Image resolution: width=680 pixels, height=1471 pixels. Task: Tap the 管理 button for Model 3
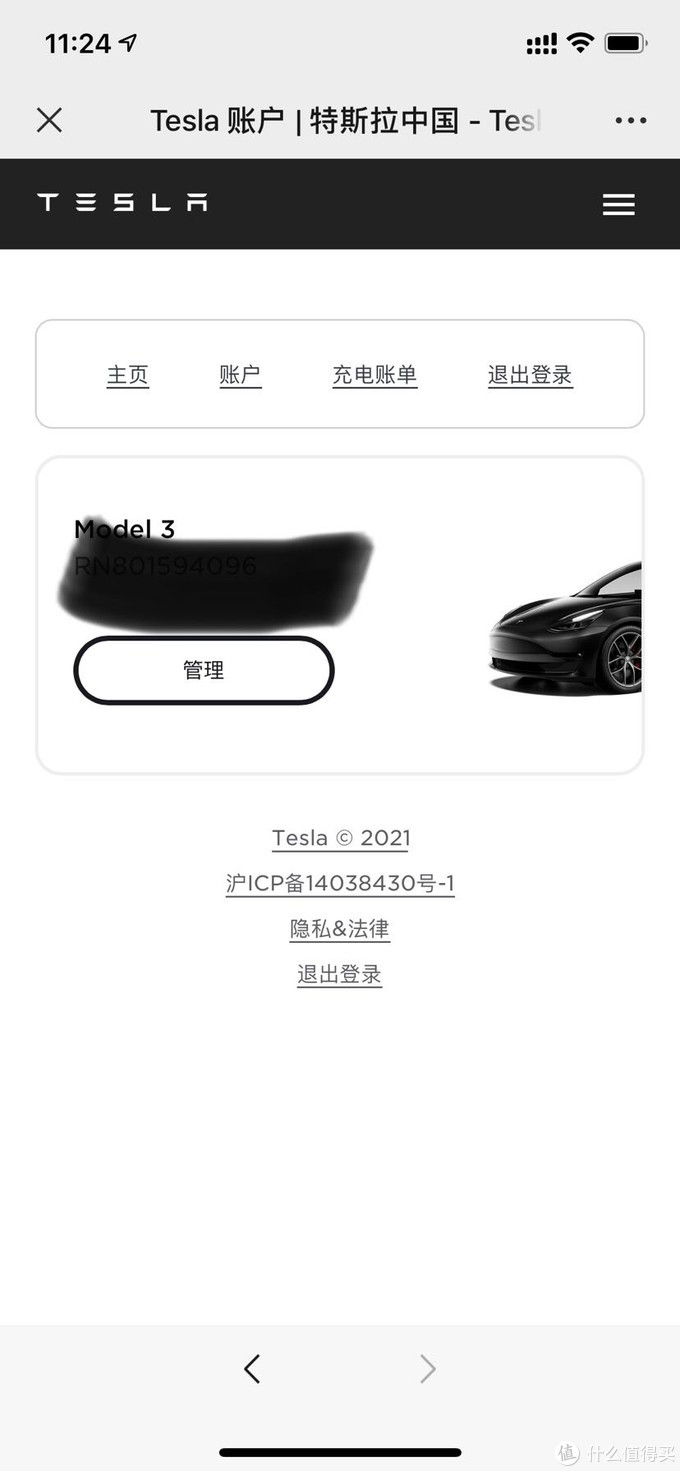pyautogui.click(x=204, y=670)
